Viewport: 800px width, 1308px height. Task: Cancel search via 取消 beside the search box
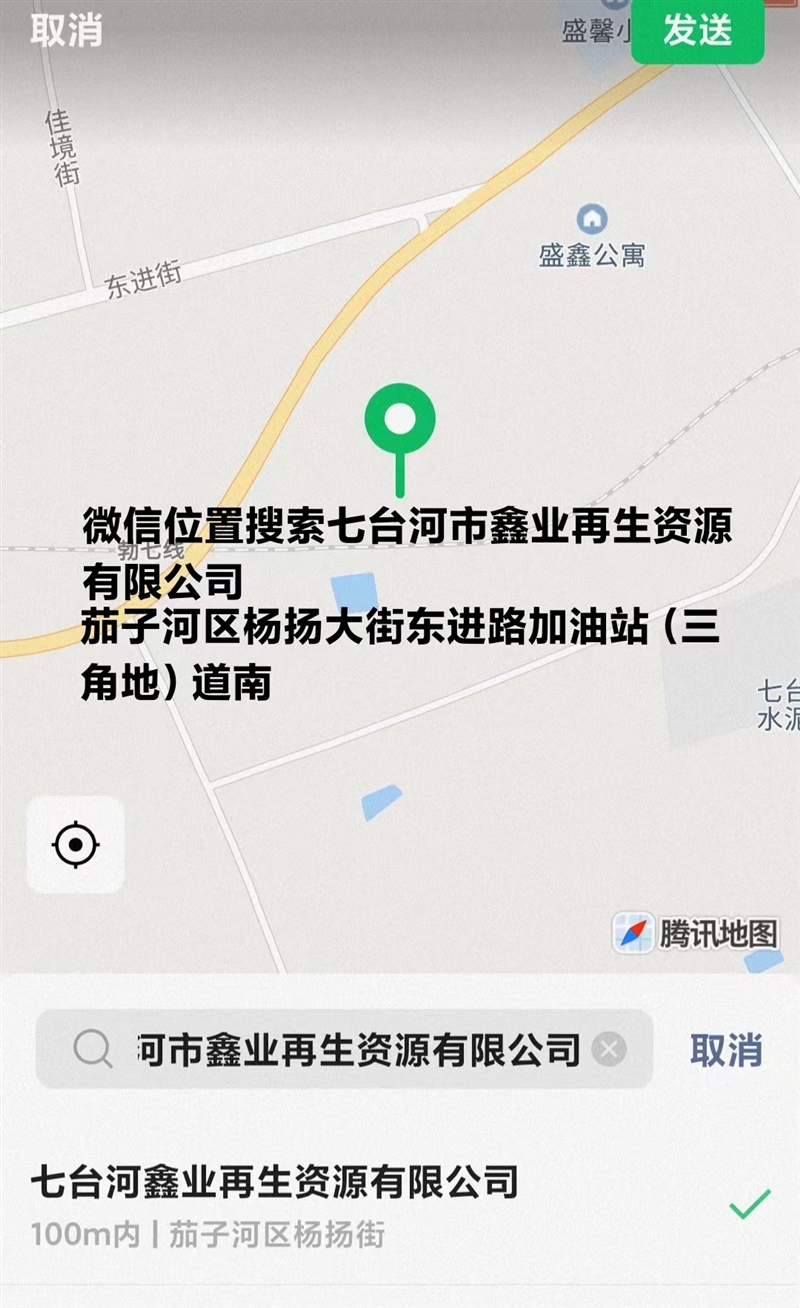click(726, 1050)
